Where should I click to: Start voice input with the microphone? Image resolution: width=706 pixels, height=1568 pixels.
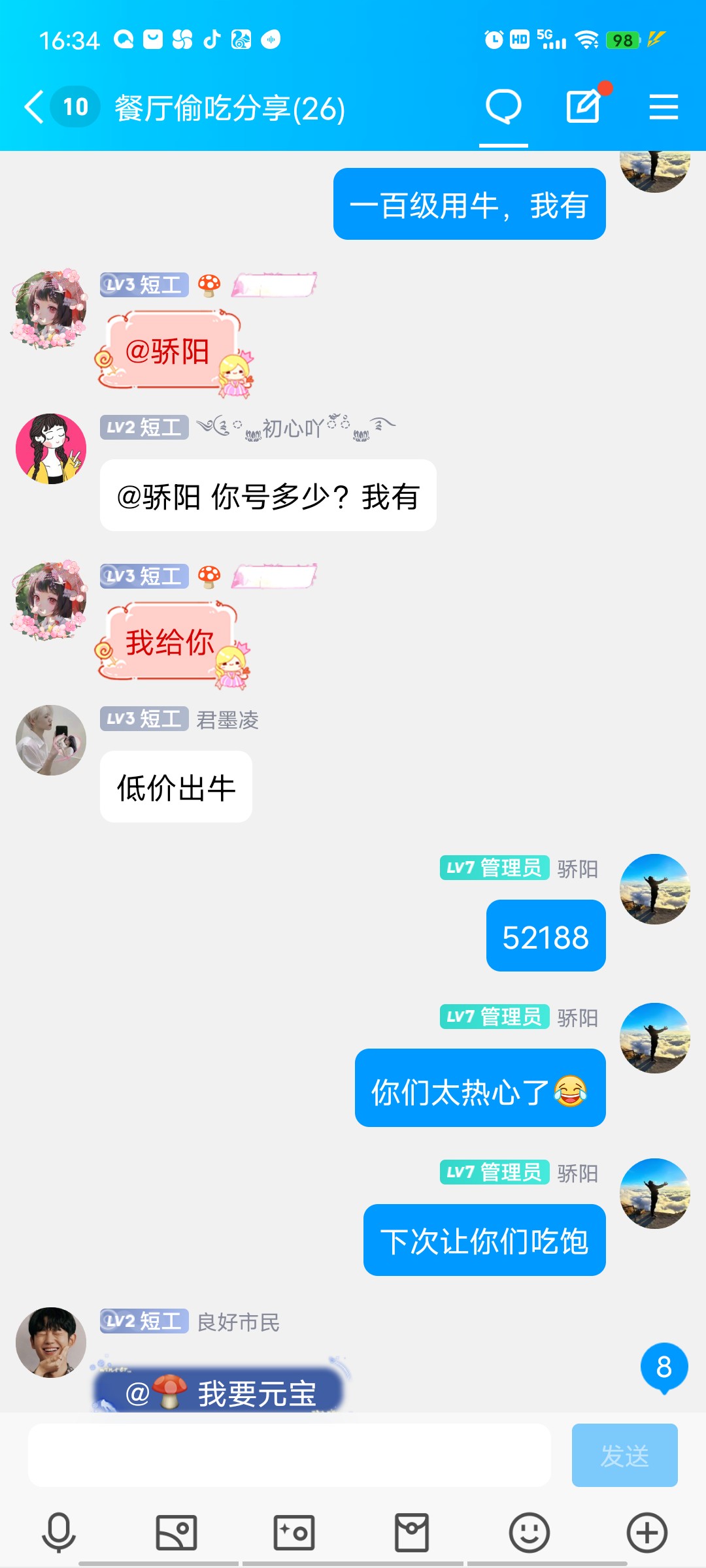click(x=59, y=1532)
